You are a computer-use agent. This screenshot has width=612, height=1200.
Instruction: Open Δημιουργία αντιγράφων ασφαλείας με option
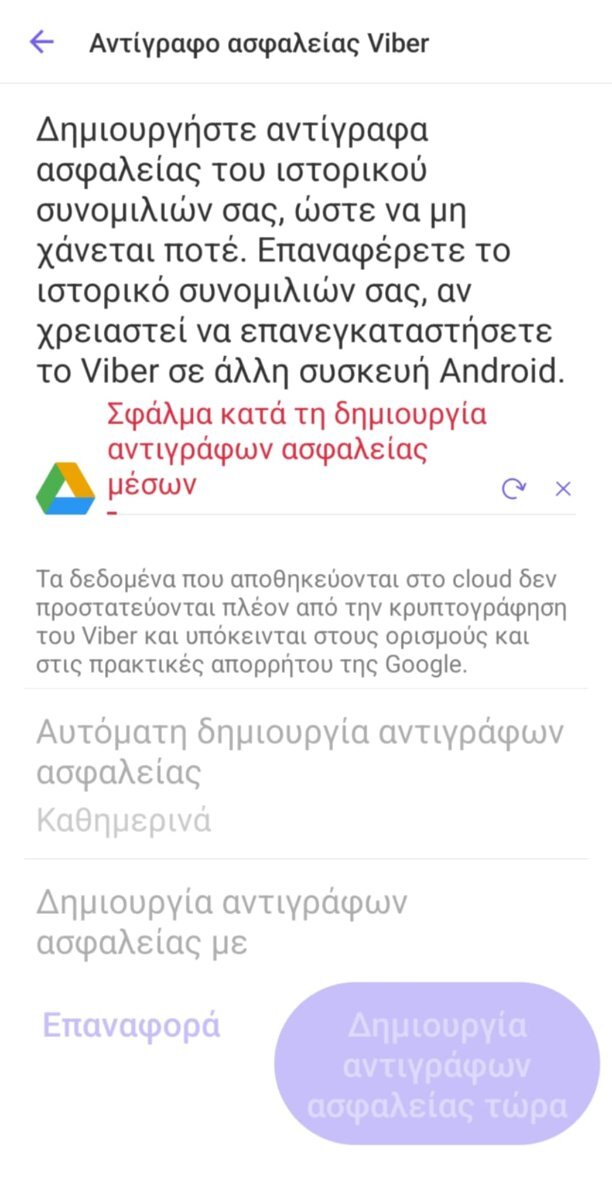click(306, 921)
